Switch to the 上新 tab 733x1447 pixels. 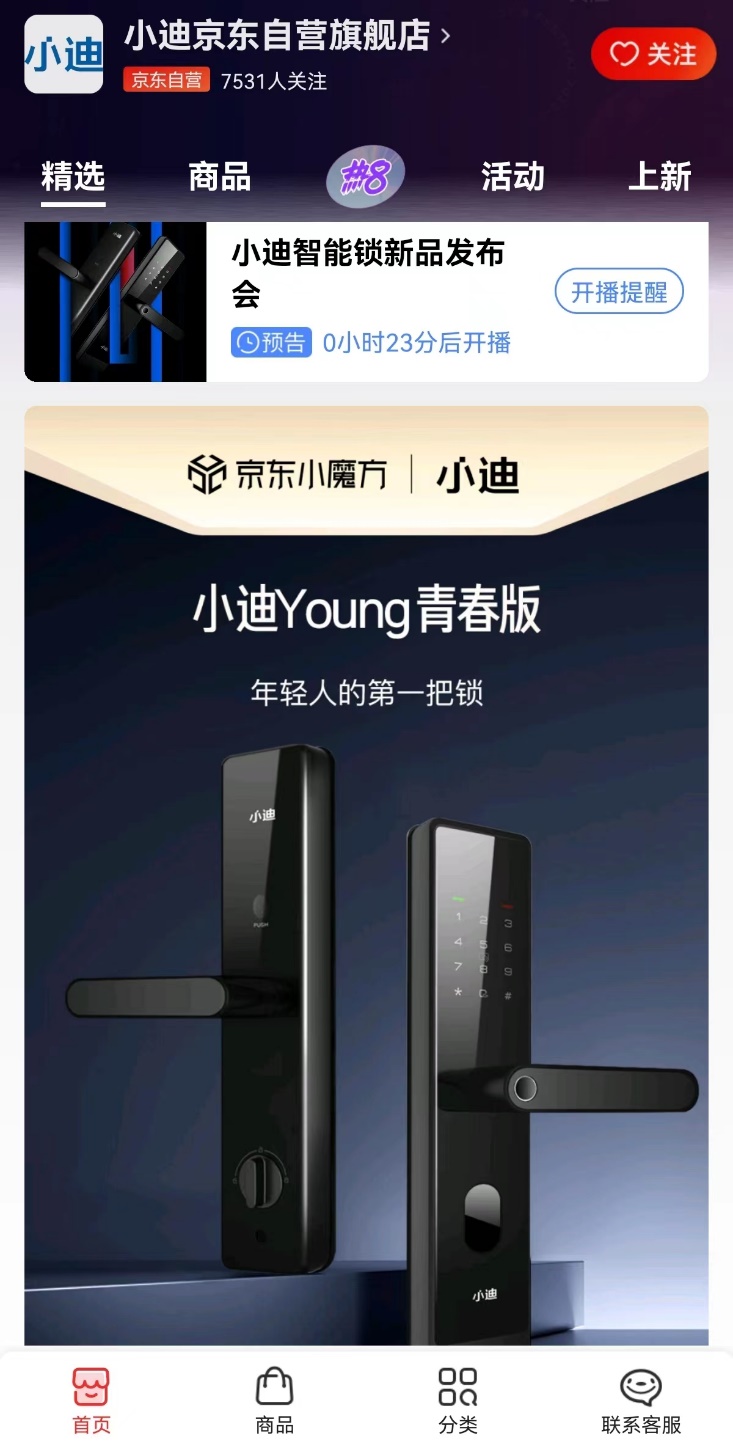click(659, 177)
